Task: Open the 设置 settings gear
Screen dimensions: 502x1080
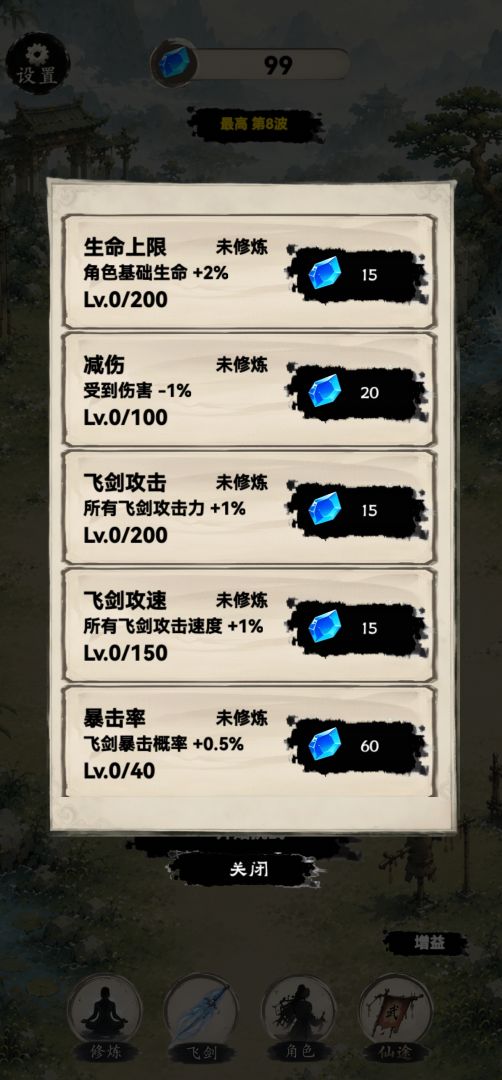Action: (37, 63)
